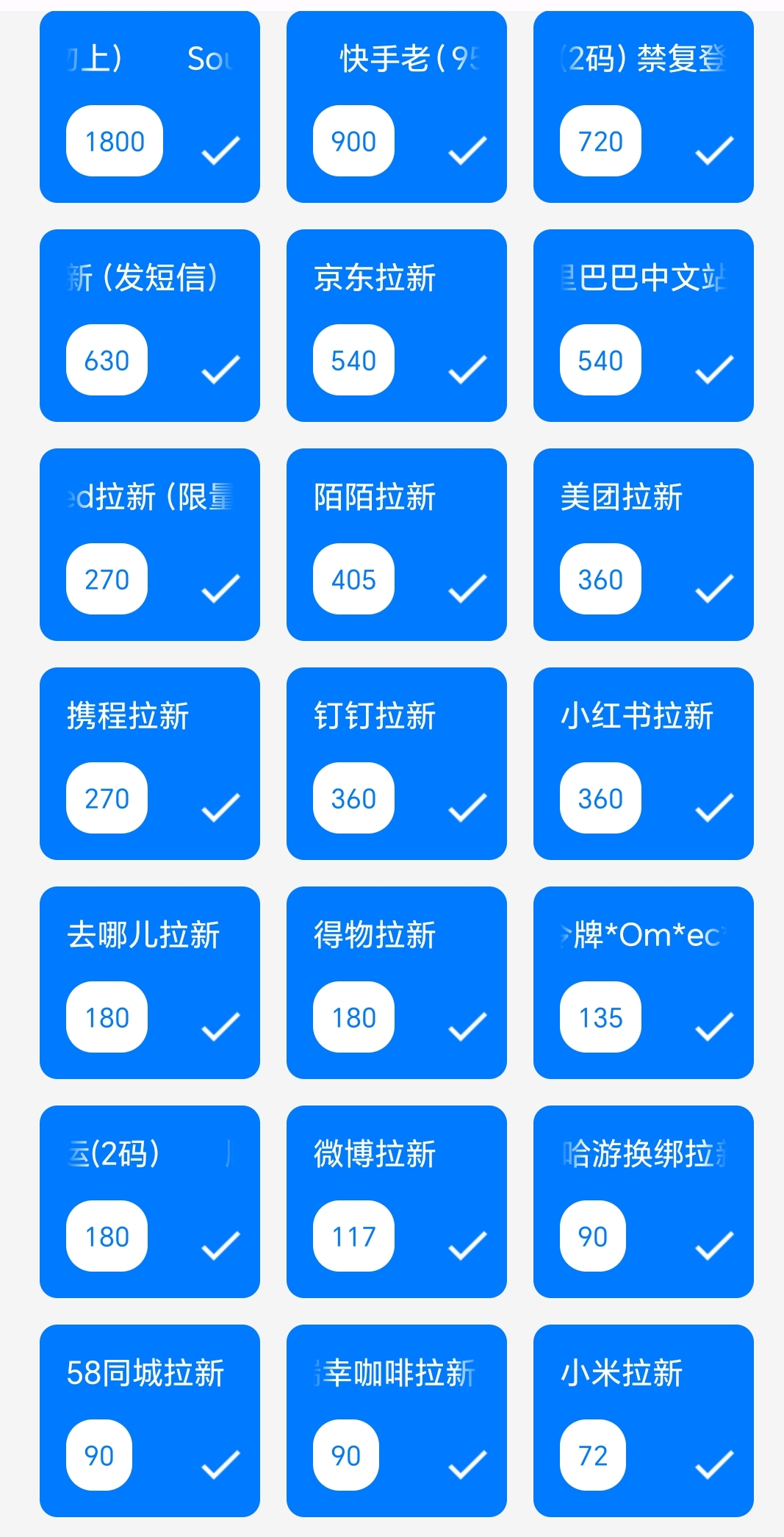The height and width of the screenshot is (1537, 784).
Task: Tap the 钉钉拉新 card
Action: [x=396, y=763]
